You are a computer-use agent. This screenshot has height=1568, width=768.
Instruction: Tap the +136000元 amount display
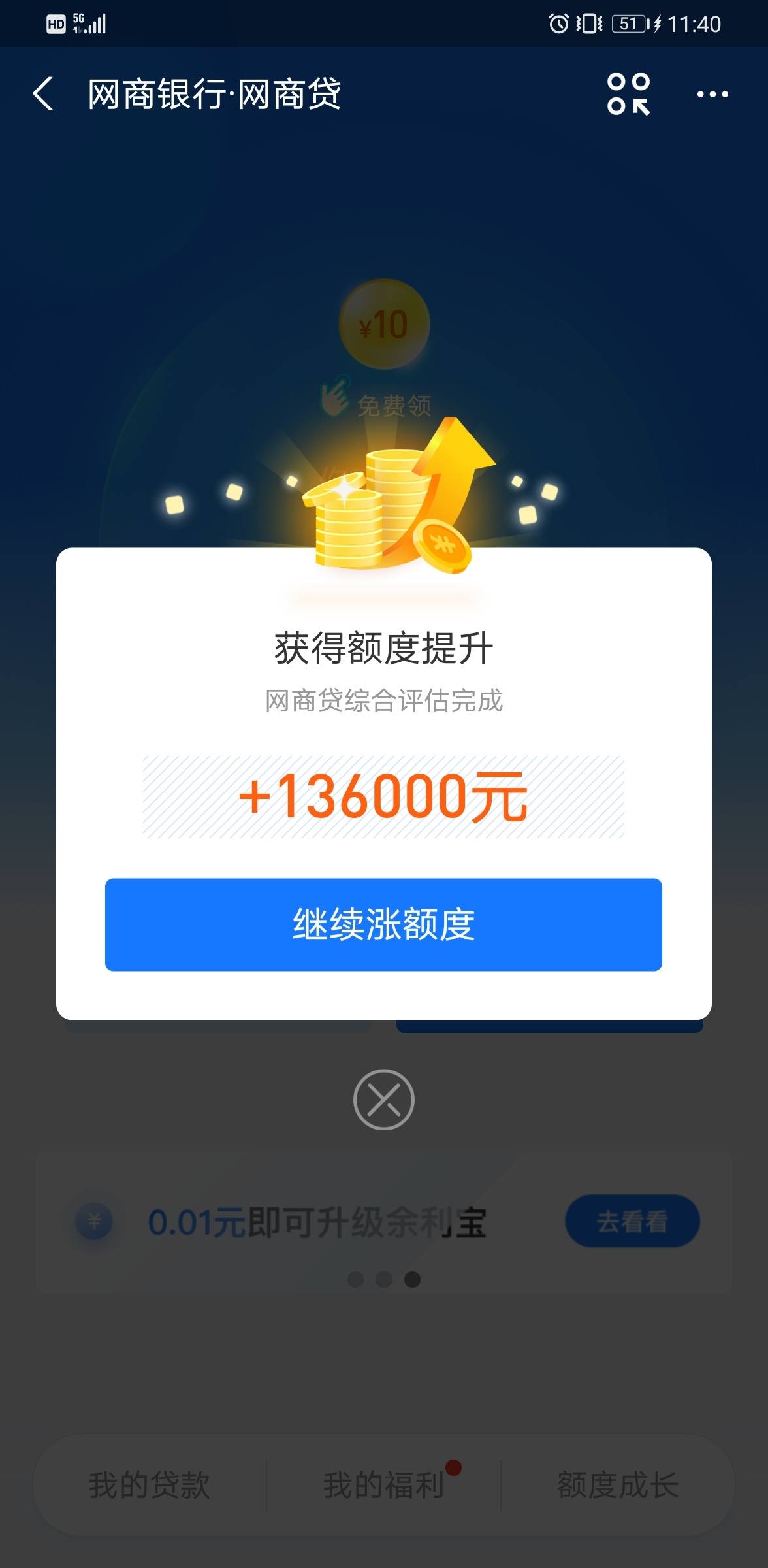point(384,796)
